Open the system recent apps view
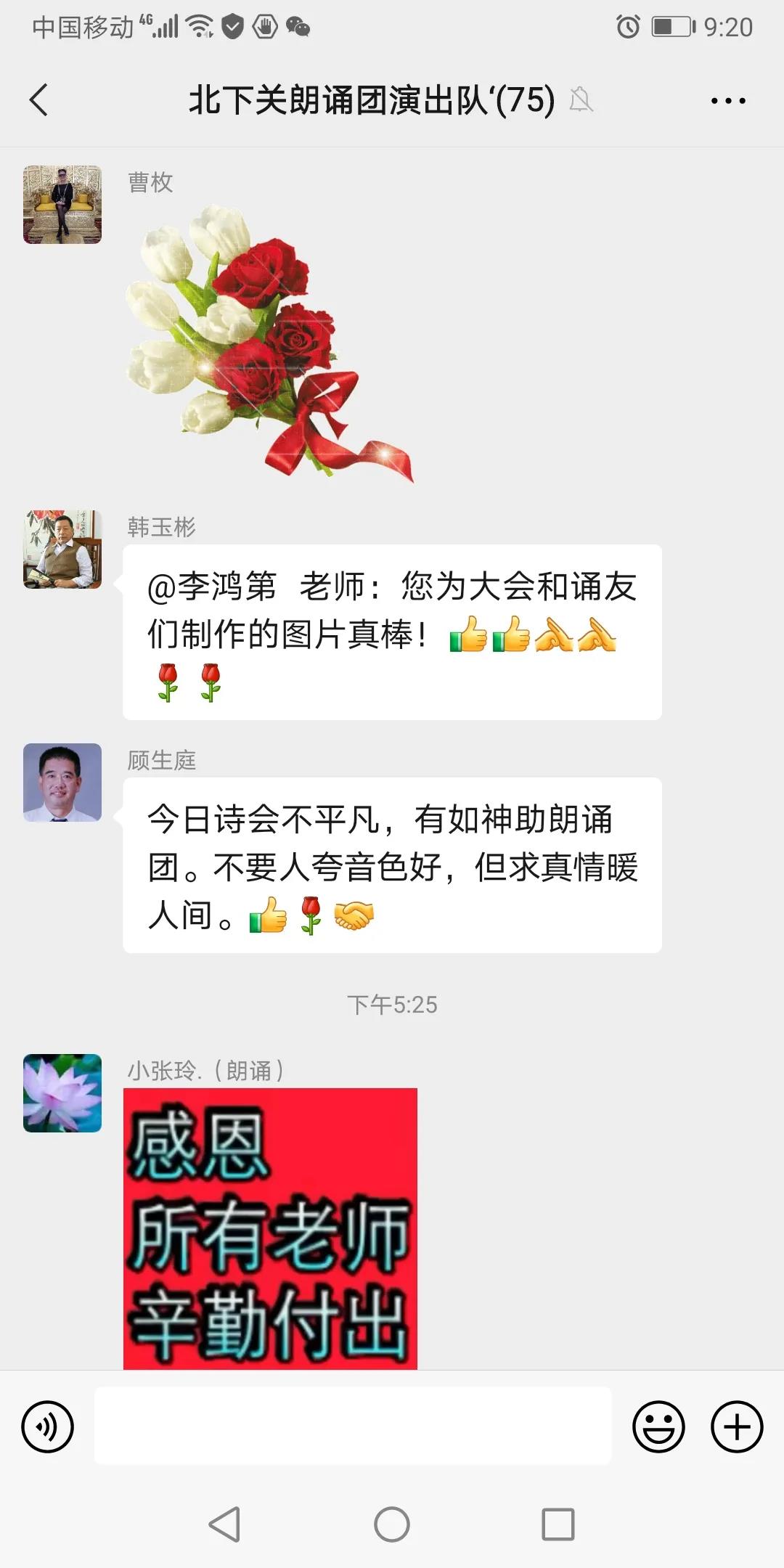 pos(558,1524)
